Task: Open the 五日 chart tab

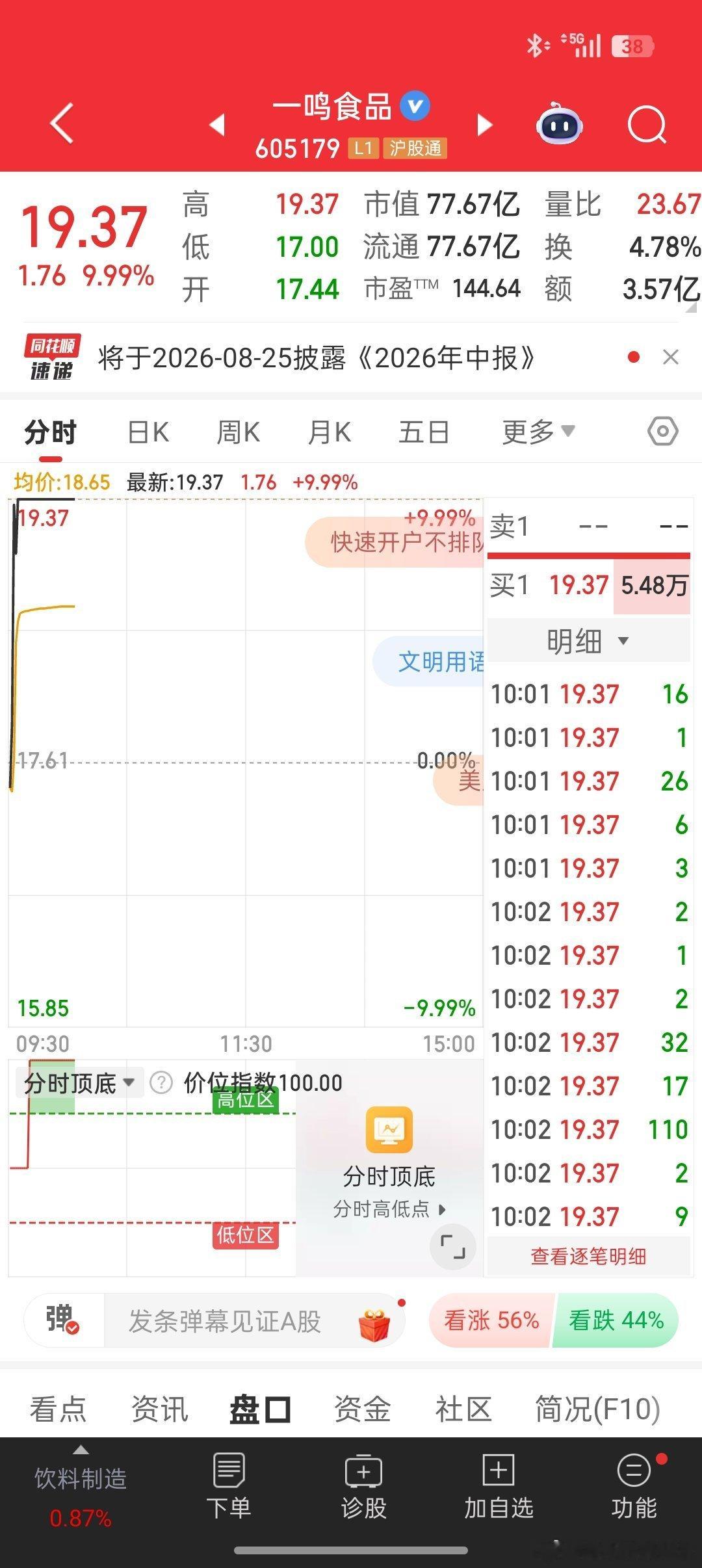Action: click(424, 432)
